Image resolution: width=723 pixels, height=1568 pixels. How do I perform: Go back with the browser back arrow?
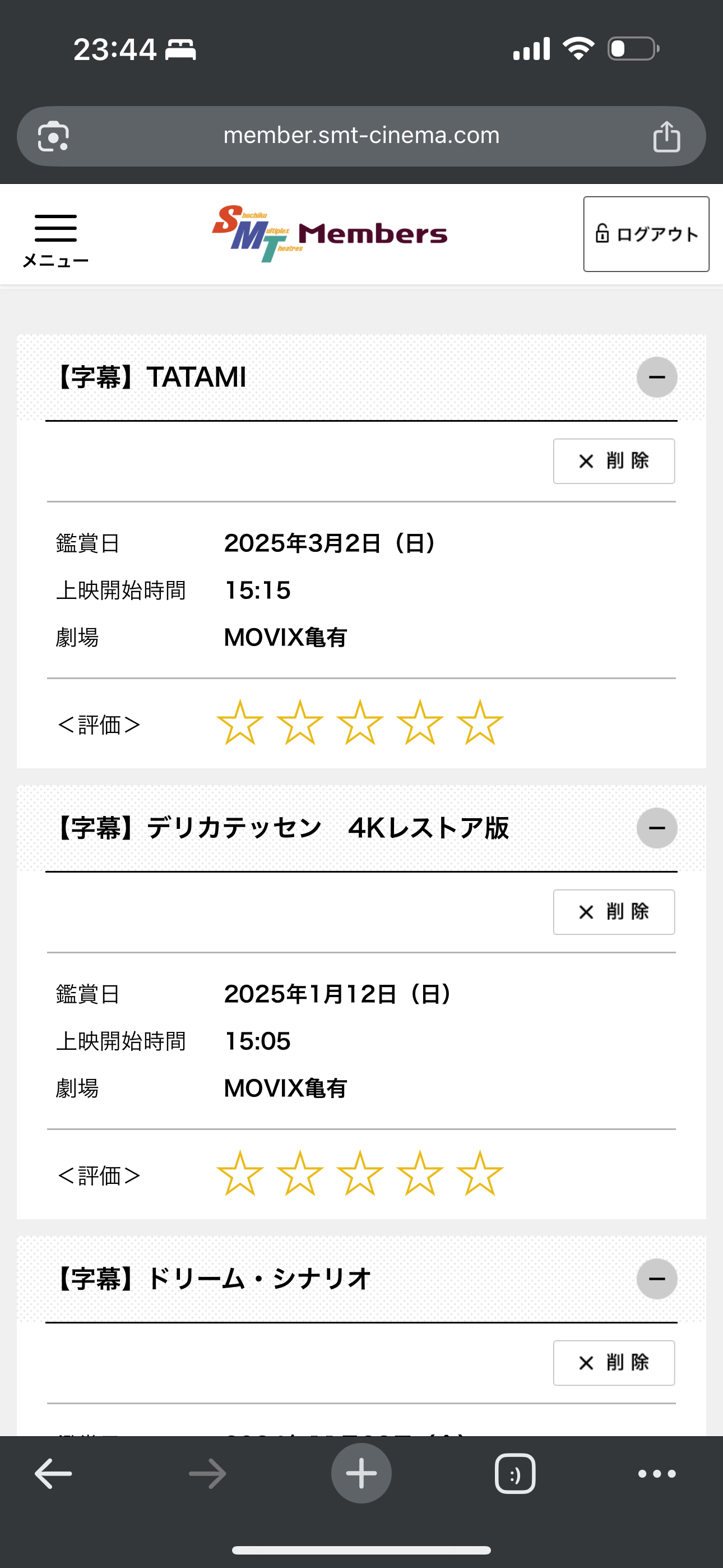click(x=54, y=1474)
